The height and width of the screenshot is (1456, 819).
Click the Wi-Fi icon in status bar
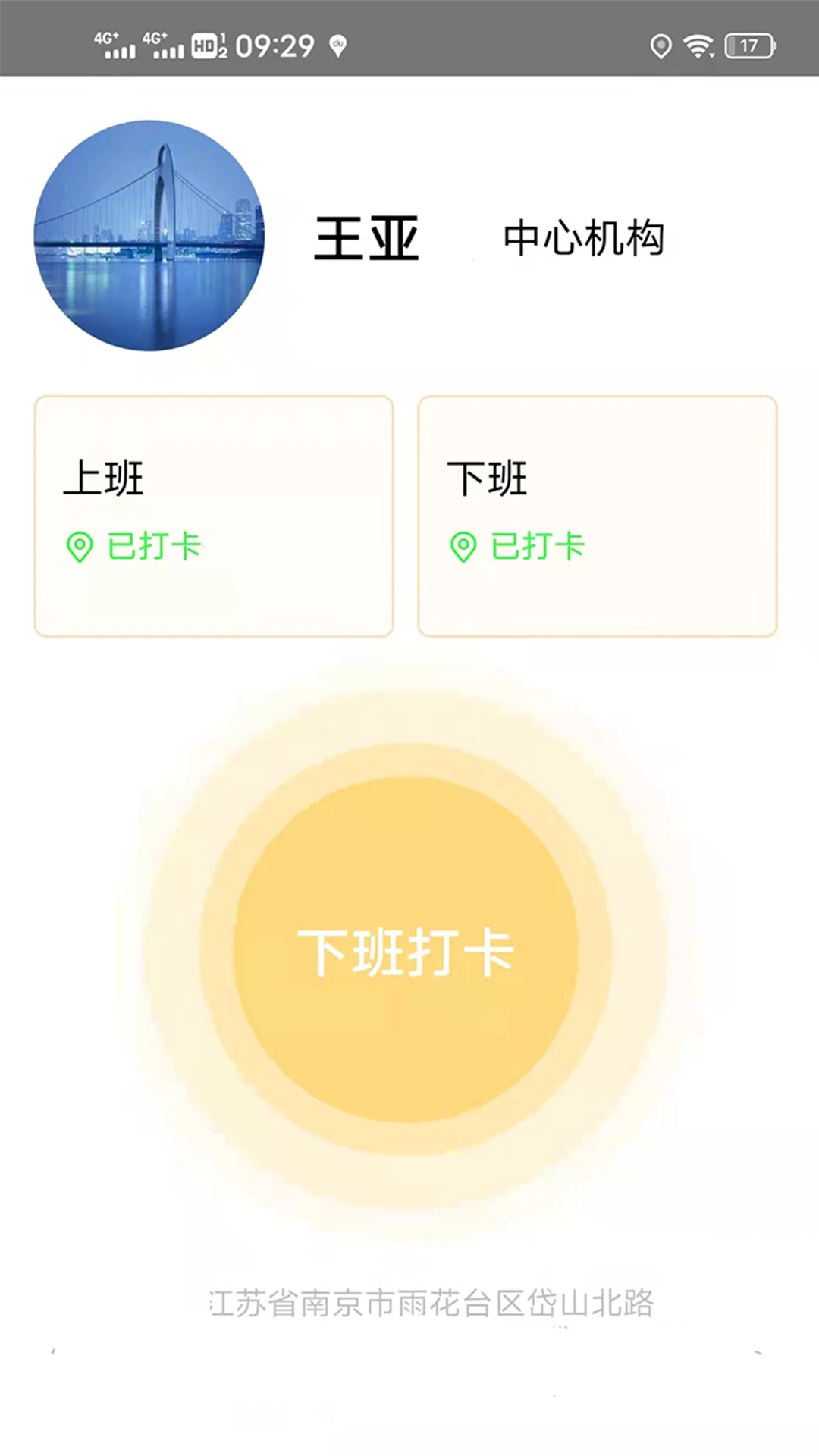[x=698, y=44]
